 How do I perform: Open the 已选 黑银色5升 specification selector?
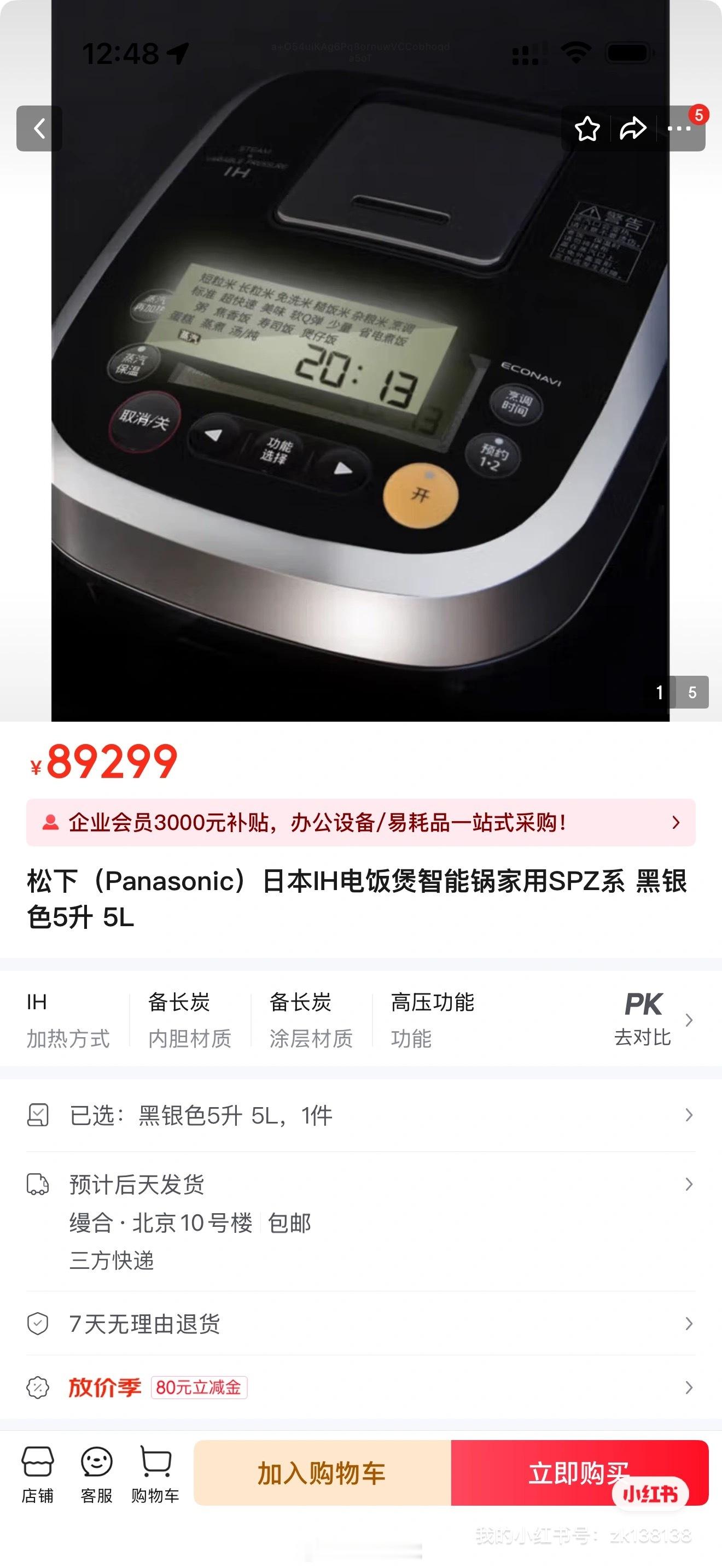(x=360, y=1116)
